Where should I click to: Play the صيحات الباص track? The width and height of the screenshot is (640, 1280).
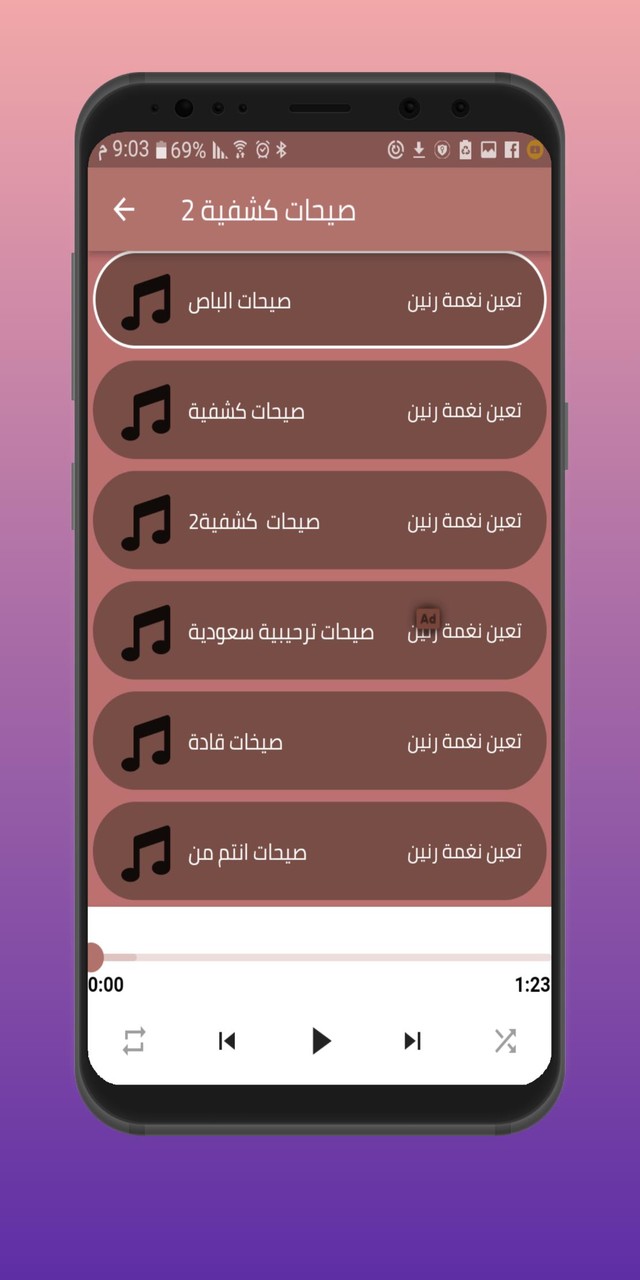click(x=240, y=301)
